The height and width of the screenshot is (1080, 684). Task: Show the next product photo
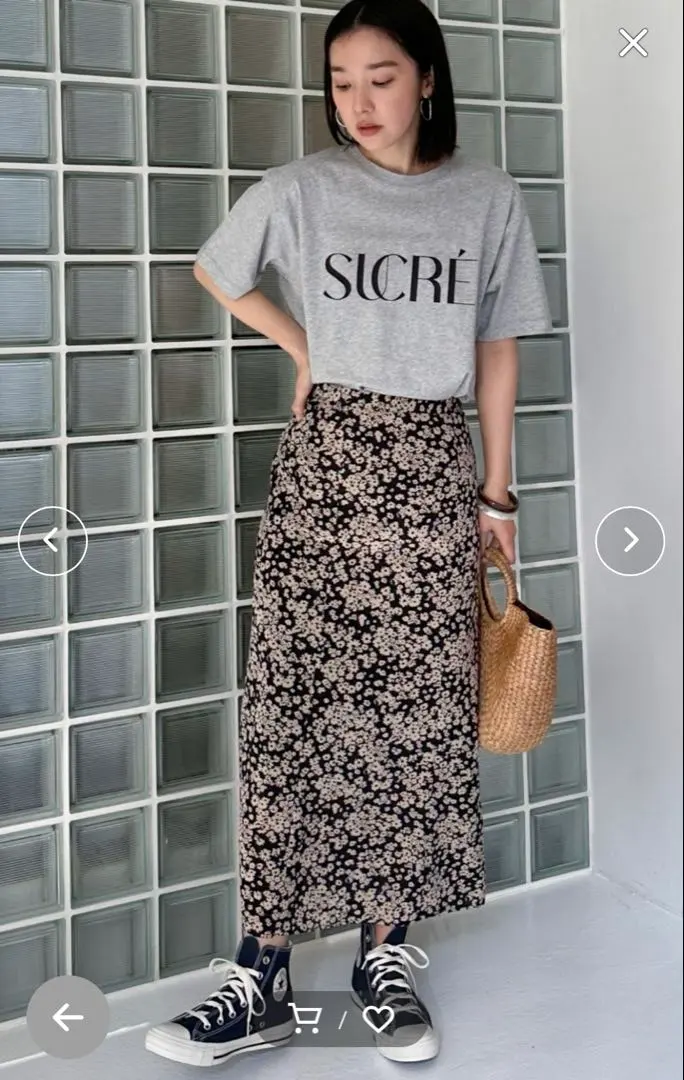pyautogui.click(x=630, y=541)
